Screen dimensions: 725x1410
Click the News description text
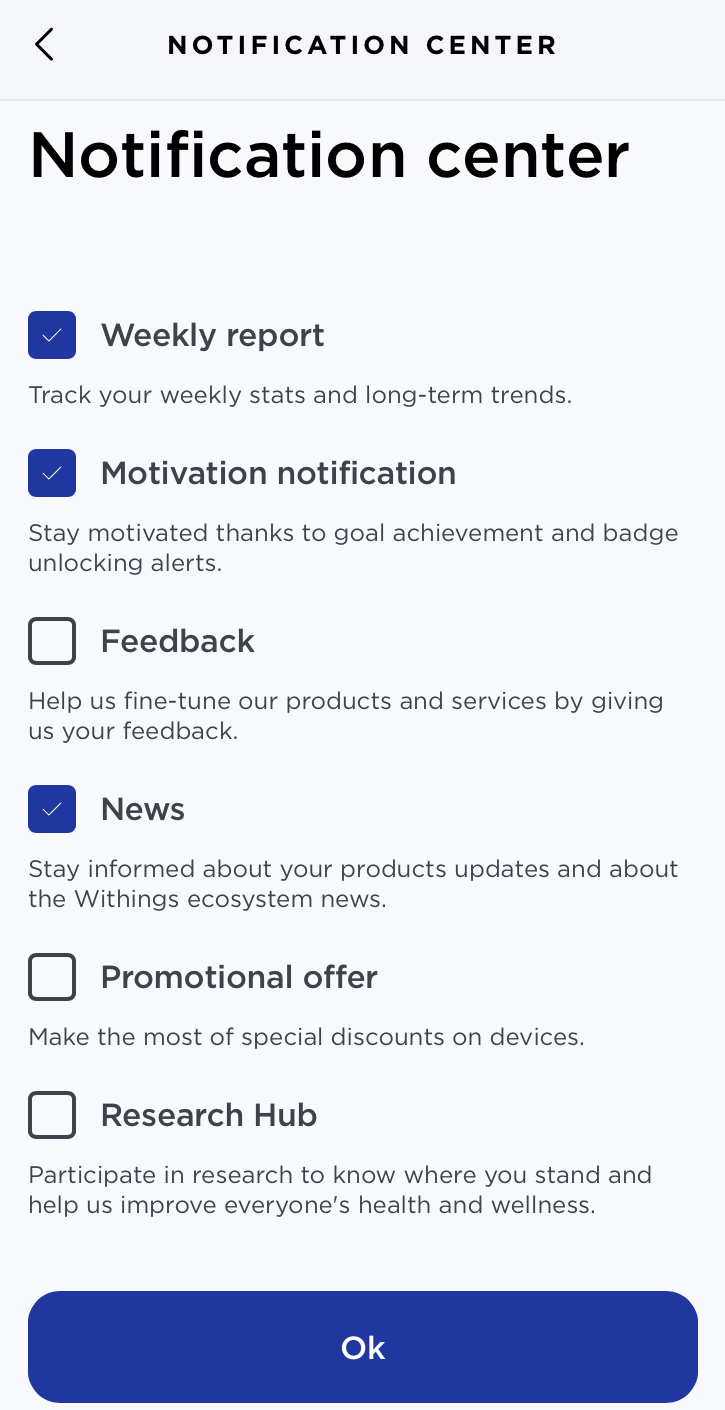[x=352, y=884]
